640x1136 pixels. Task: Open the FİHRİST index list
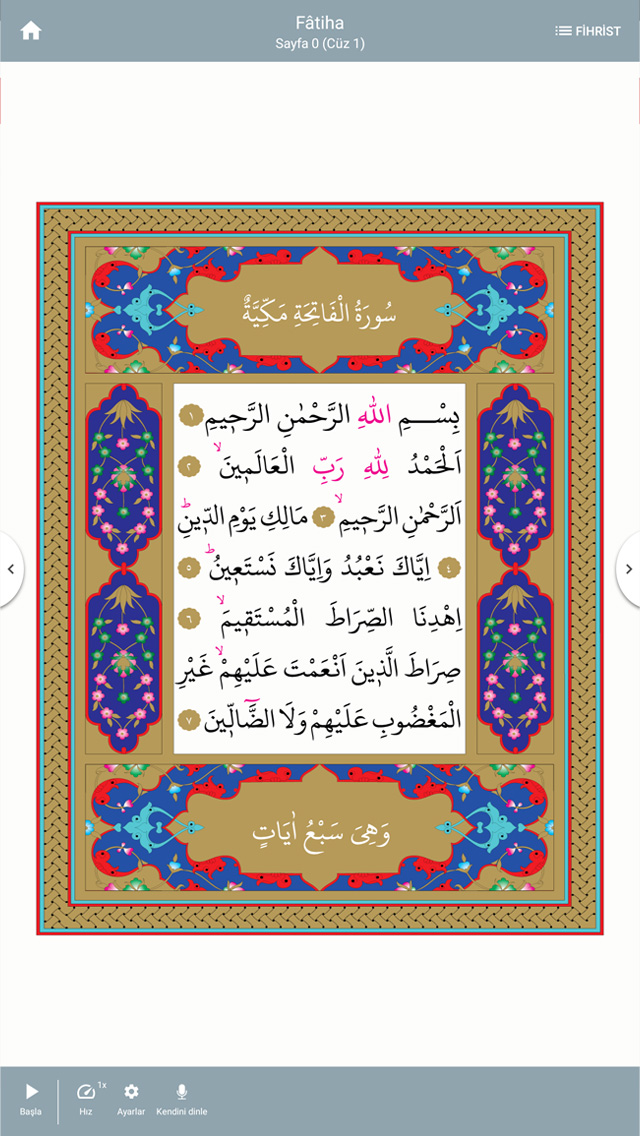[588, 31]
